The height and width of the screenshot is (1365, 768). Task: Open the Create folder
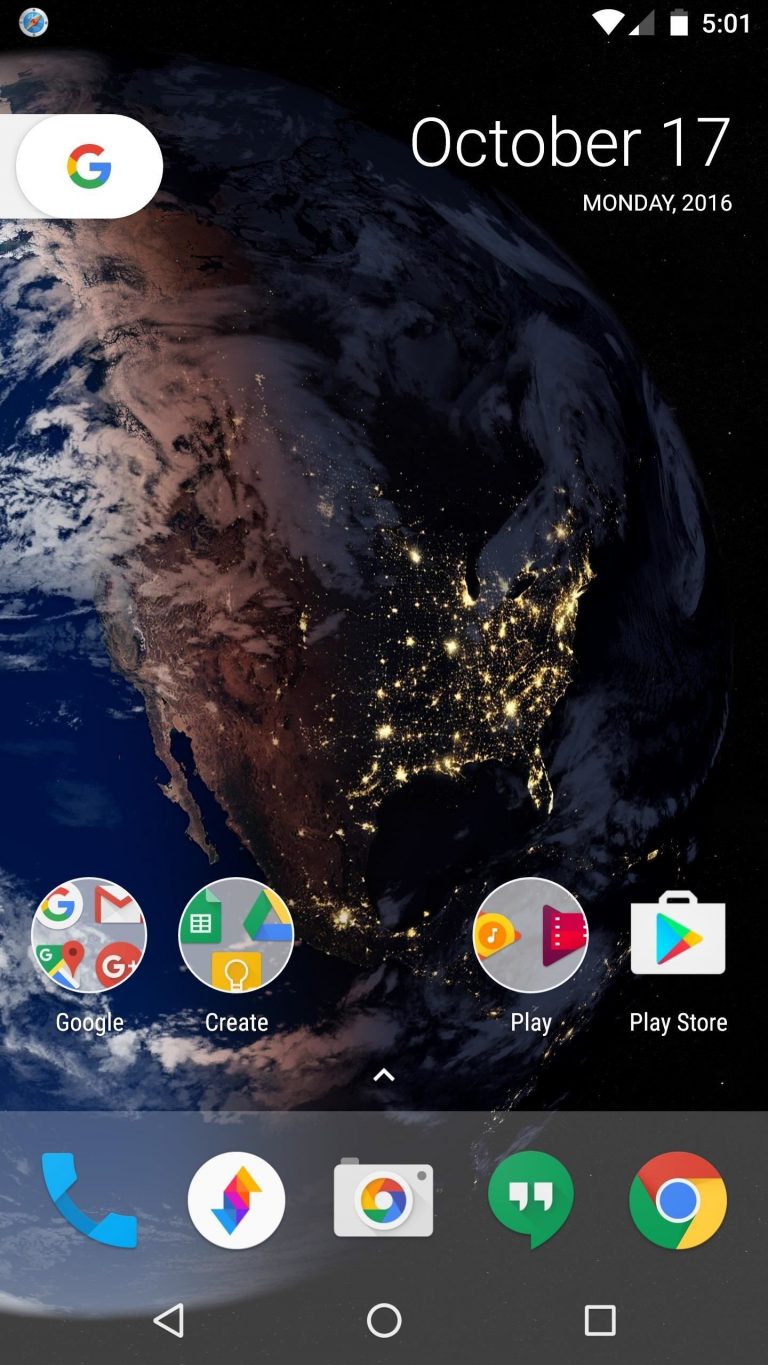pos(236,935)
